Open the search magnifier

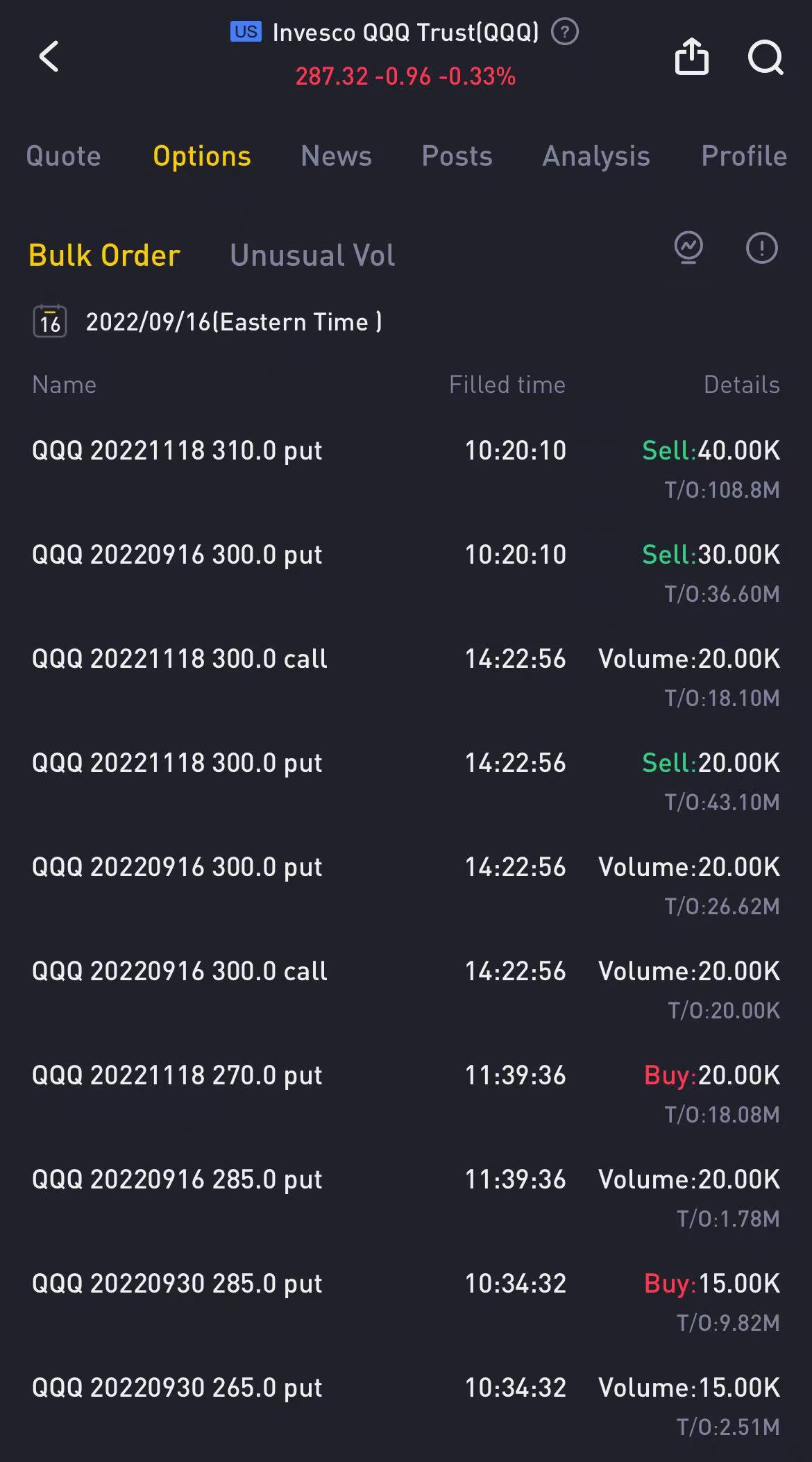click(x=766, y=57)
